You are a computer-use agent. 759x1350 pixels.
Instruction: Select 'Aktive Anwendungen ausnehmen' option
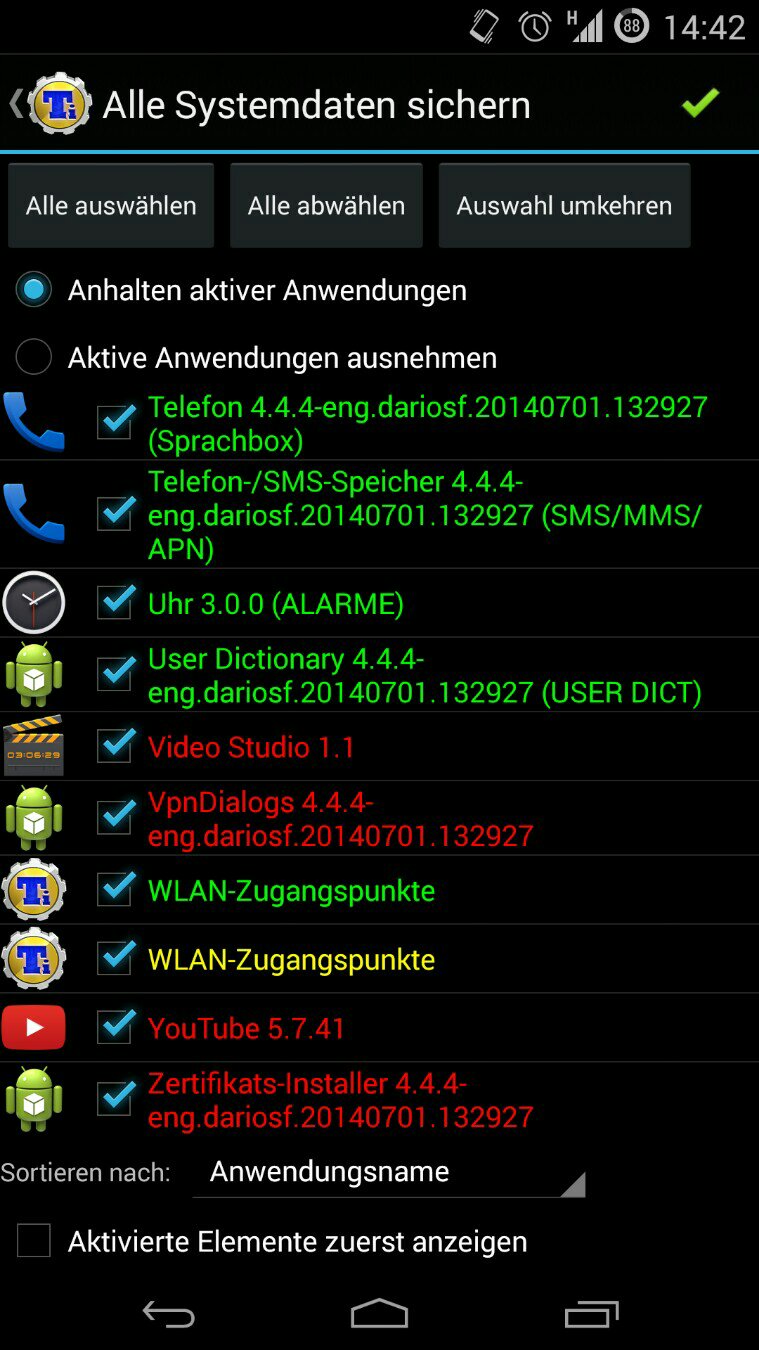coord(34,357)
